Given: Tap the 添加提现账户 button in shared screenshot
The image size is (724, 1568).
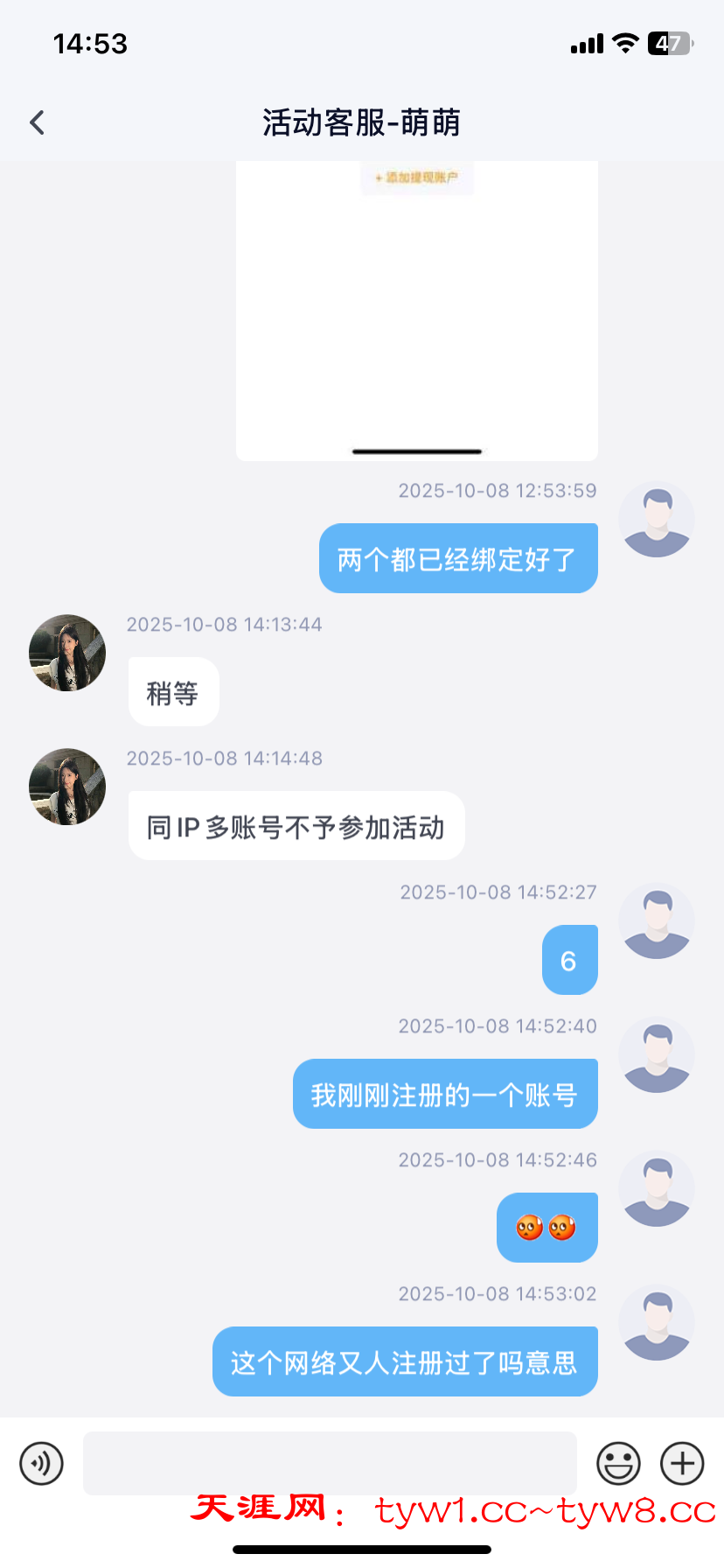Looking at the screenshot, I should click(417, 178).
